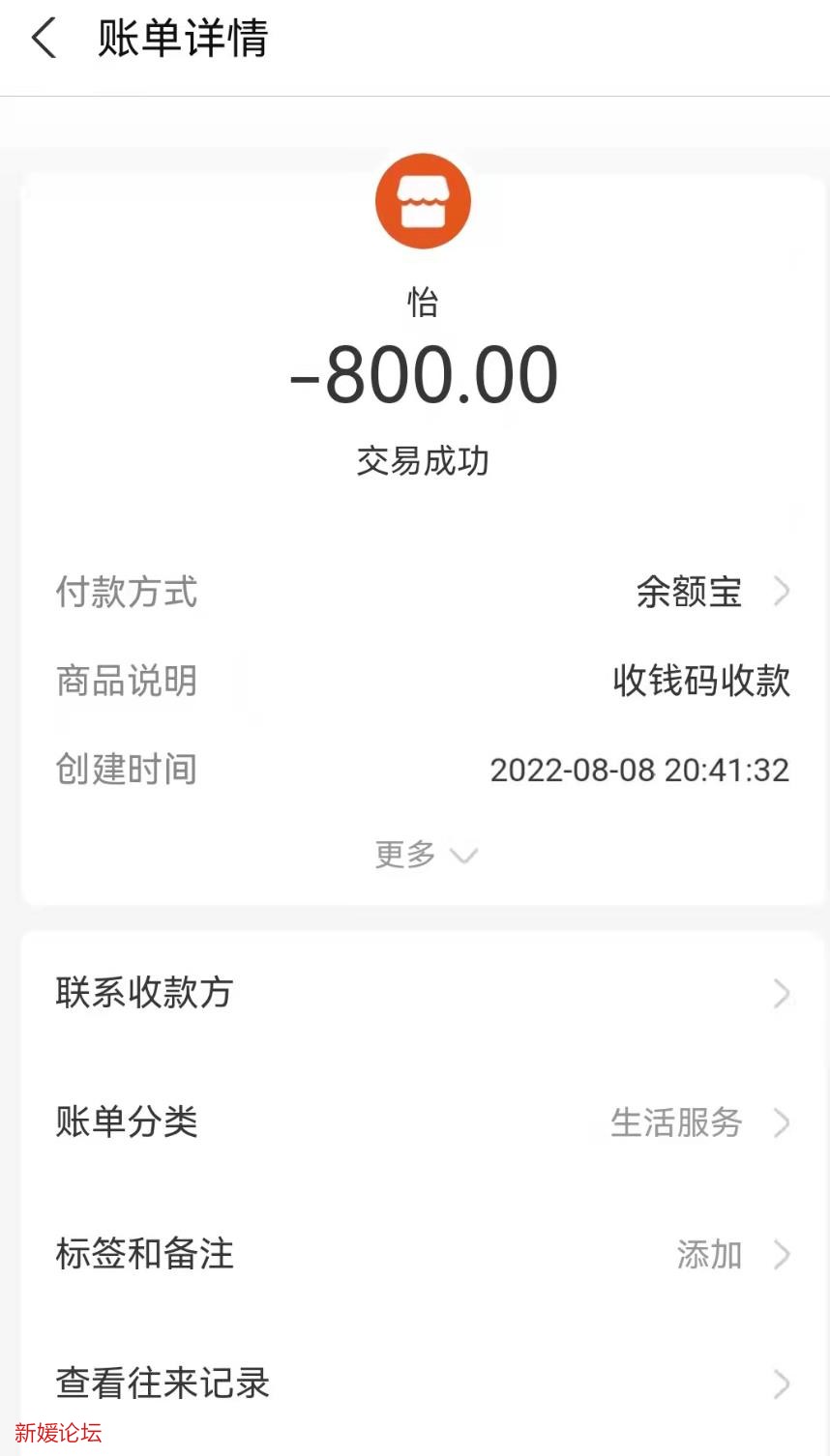
Task: Select the -800.00 transaction amount
Action: 424,375
